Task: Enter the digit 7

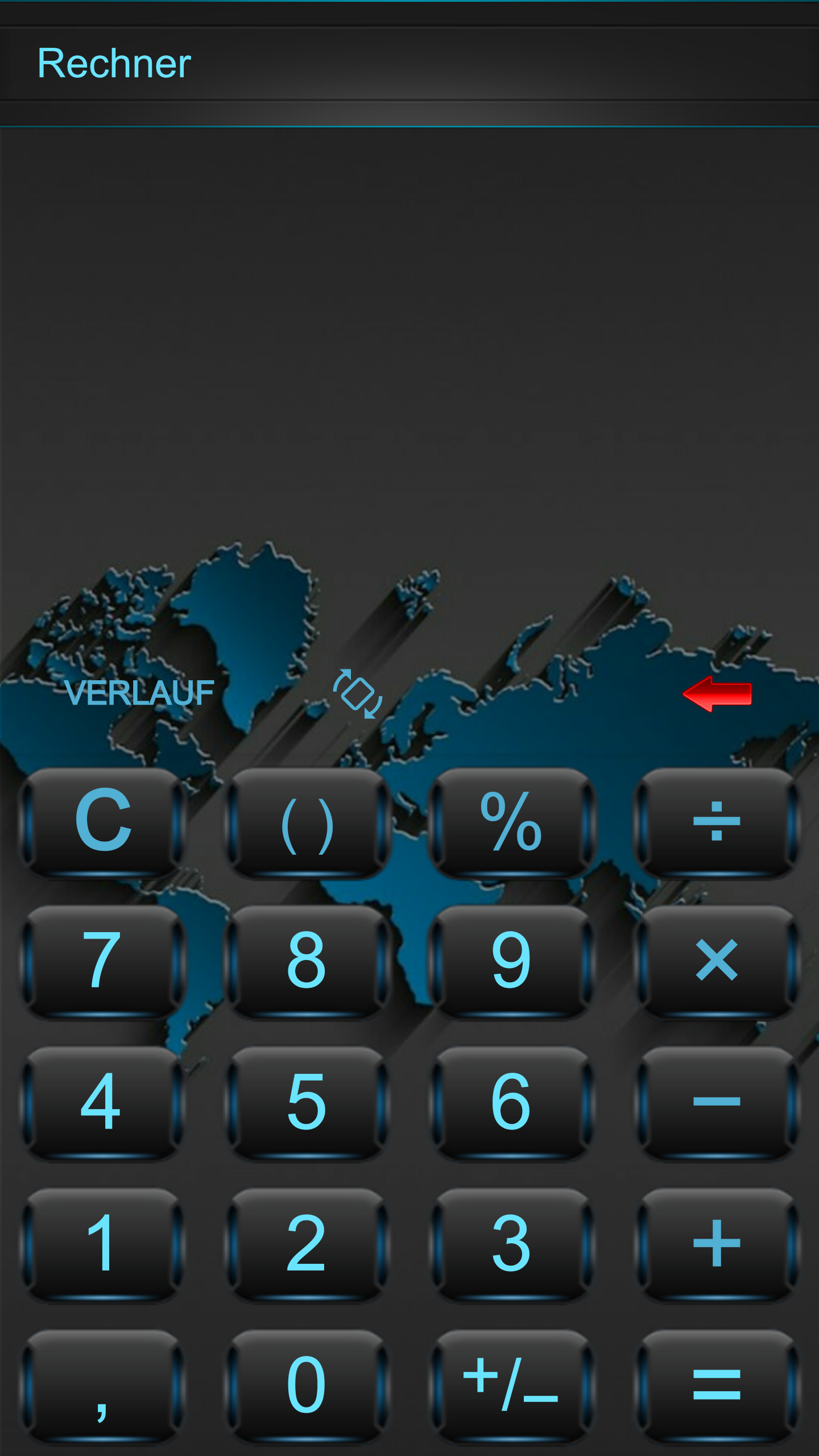Action: coord(103,961)
